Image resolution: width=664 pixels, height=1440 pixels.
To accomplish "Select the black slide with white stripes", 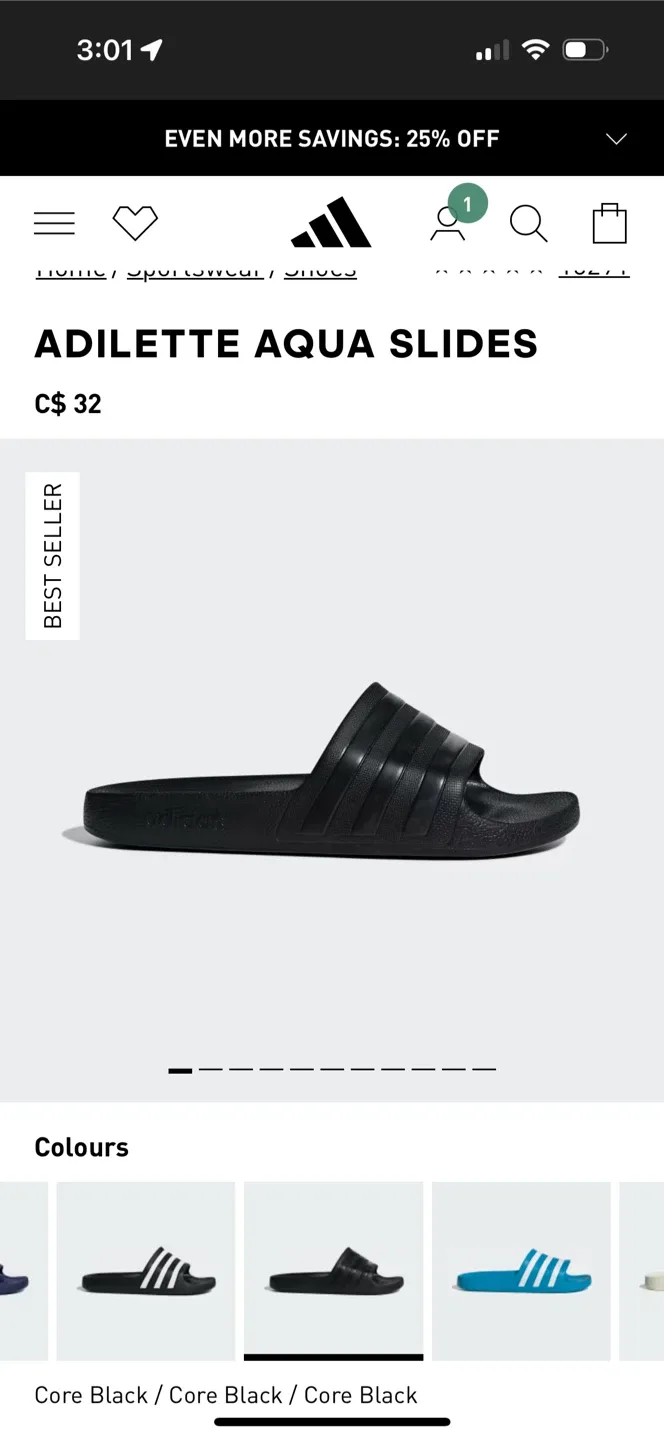I will pyautogui.click(x=146, y=1271).
